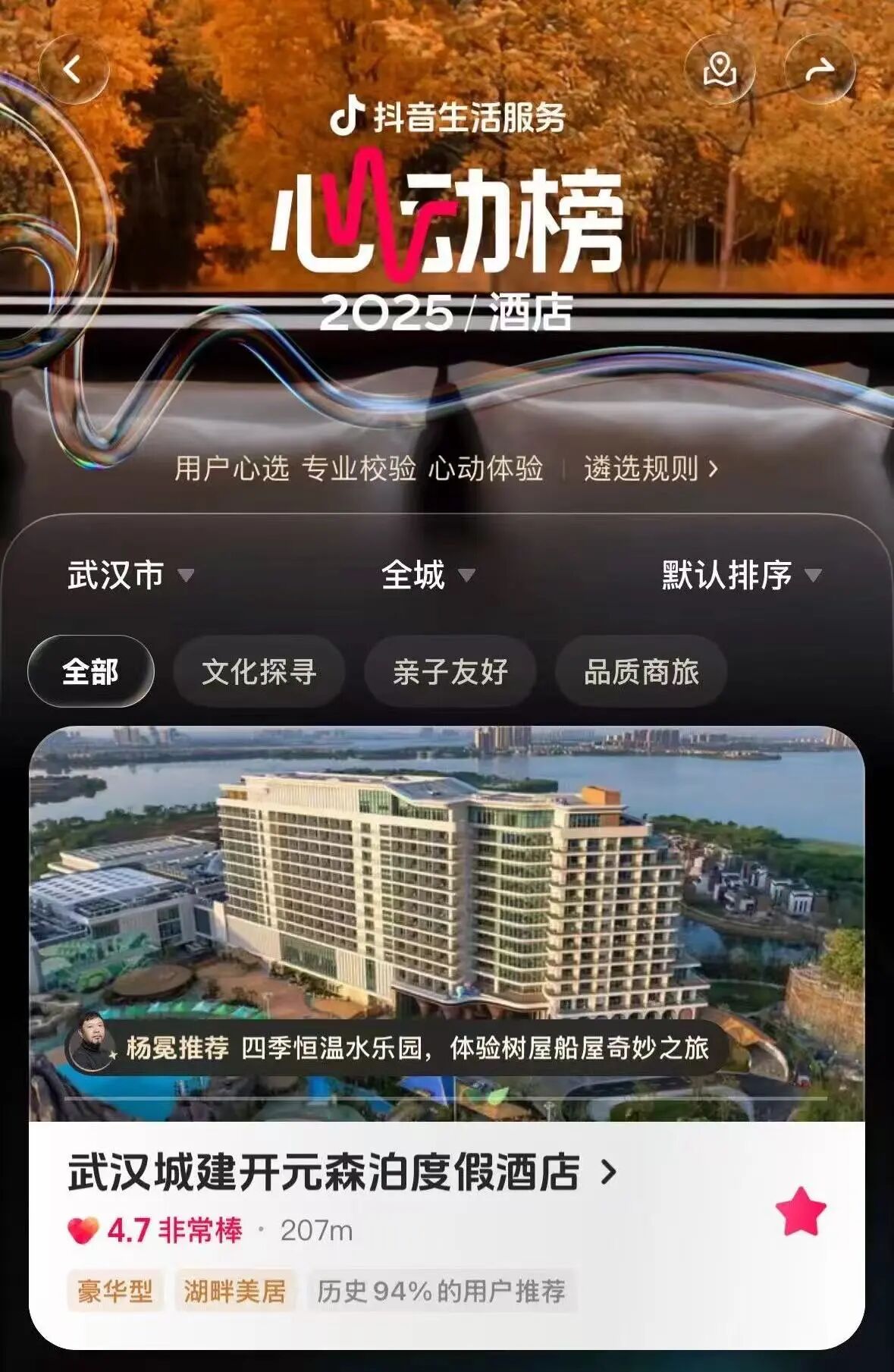The image size is (894, 1372).
Task: Open the 遴选规则 selection rules link
Action: tap(651, 469)
